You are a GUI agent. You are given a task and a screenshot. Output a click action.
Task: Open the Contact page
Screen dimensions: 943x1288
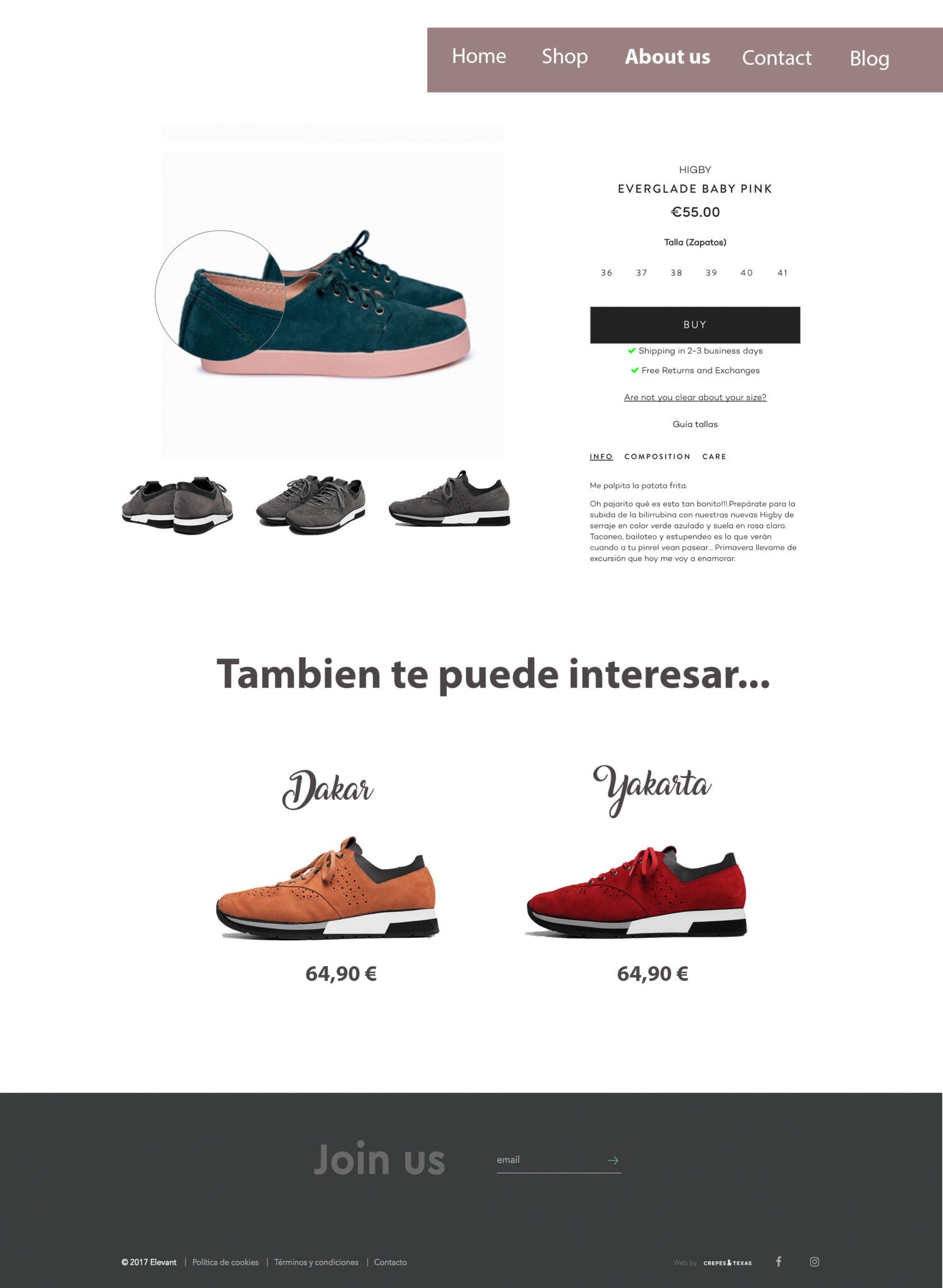[776, 58]
